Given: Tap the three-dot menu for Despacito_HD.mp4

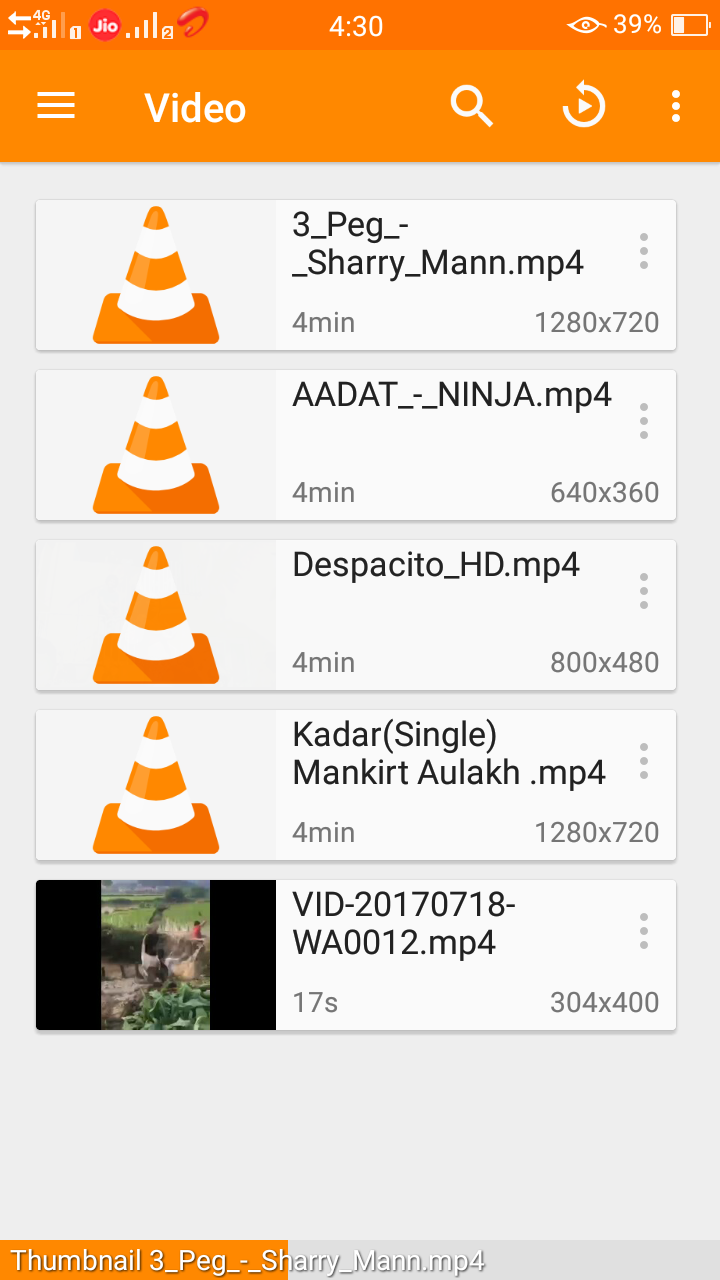Looking at the screenshot, I should 644,592.
